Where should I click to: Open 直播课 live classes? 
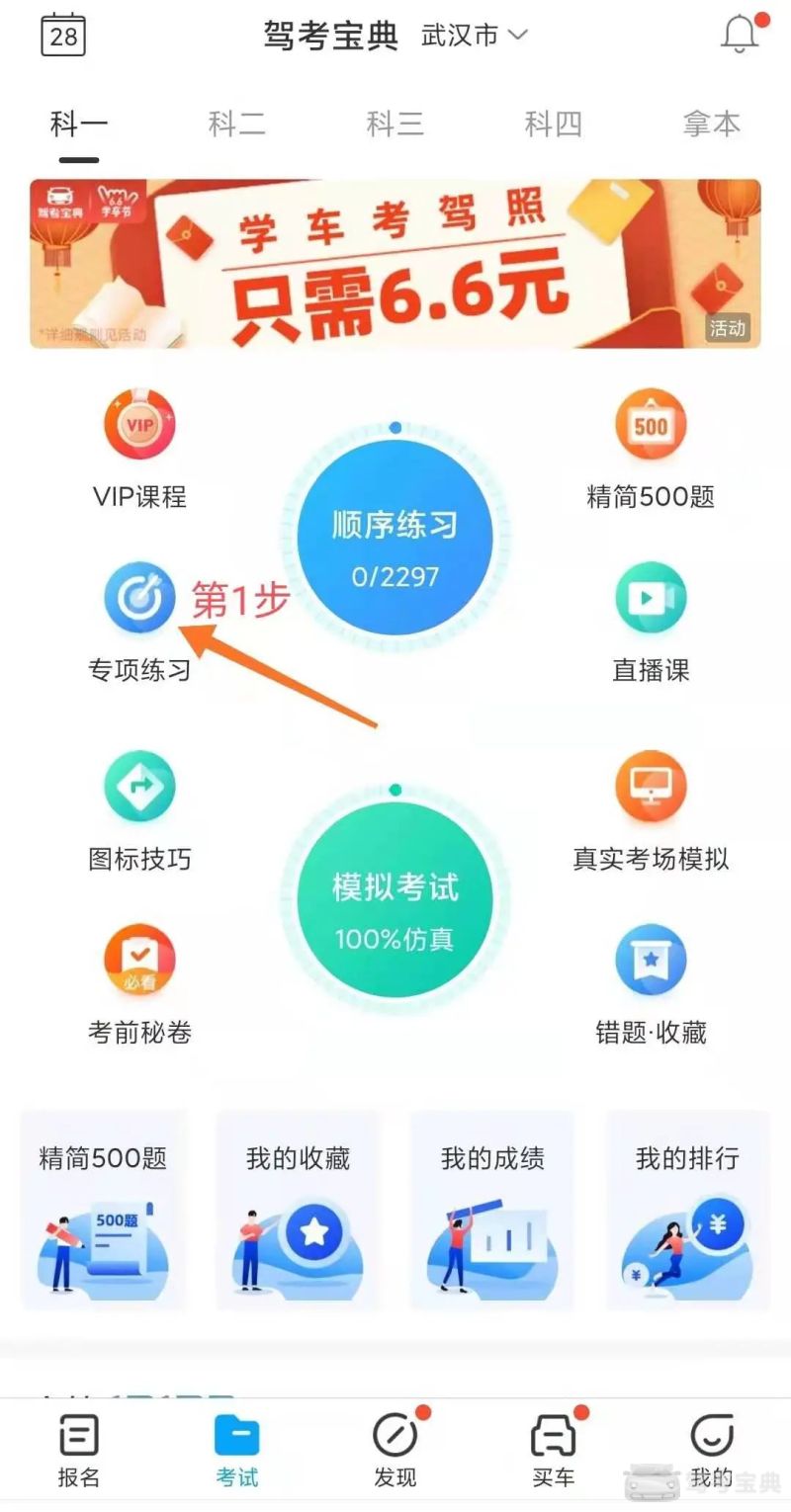pos(651,623)
